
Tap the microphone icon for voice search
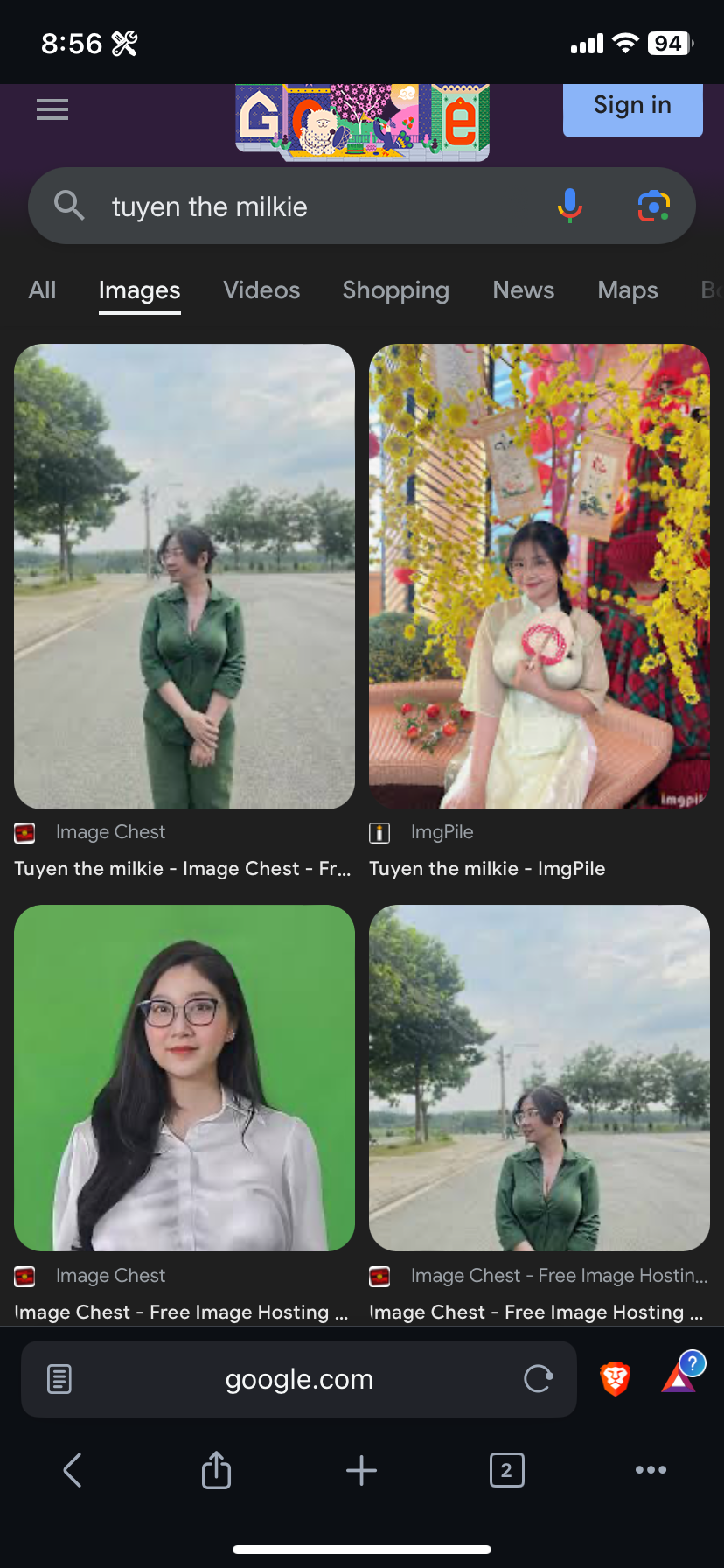tap(568, 206)
